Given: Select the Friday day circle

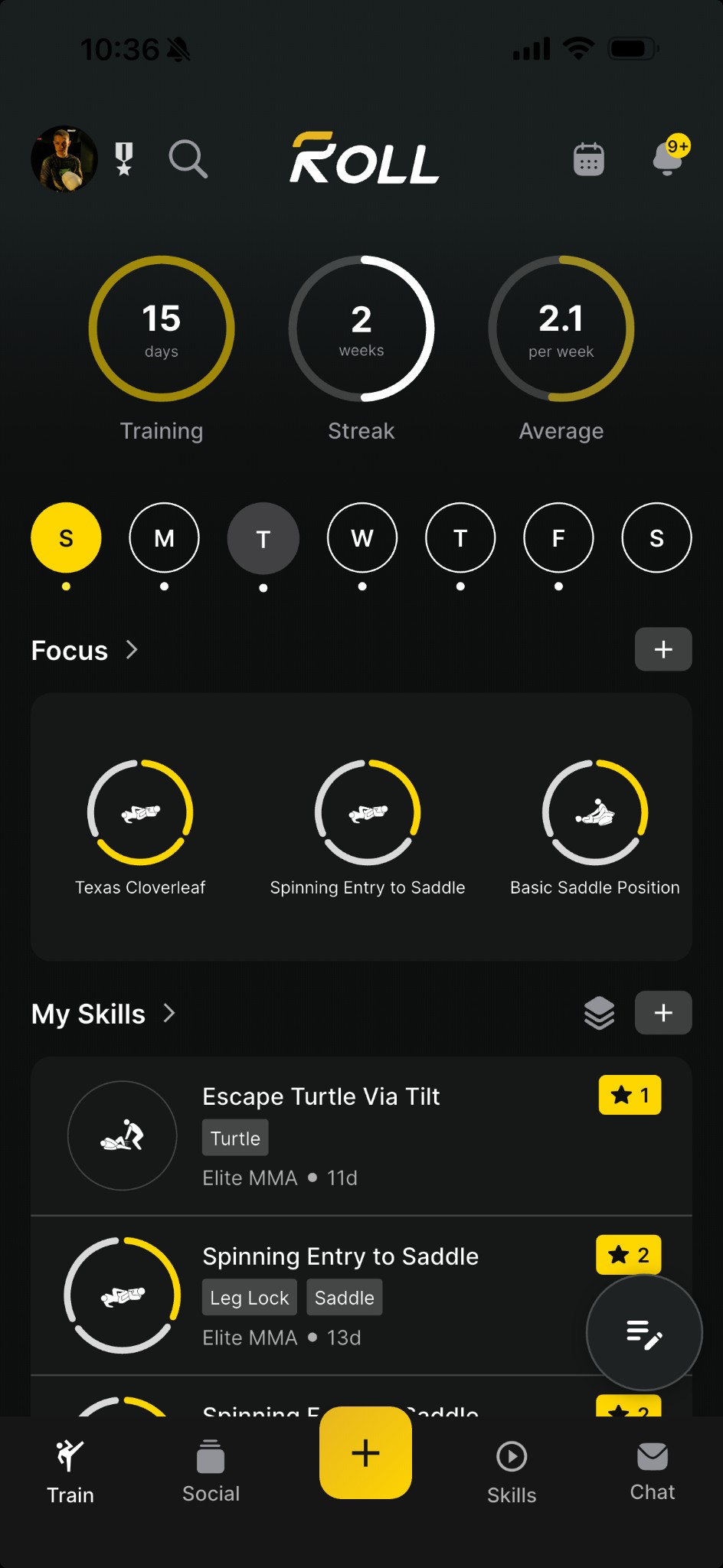Looking at the screenshot, I should pyautogui.click(x=558, y=537).
